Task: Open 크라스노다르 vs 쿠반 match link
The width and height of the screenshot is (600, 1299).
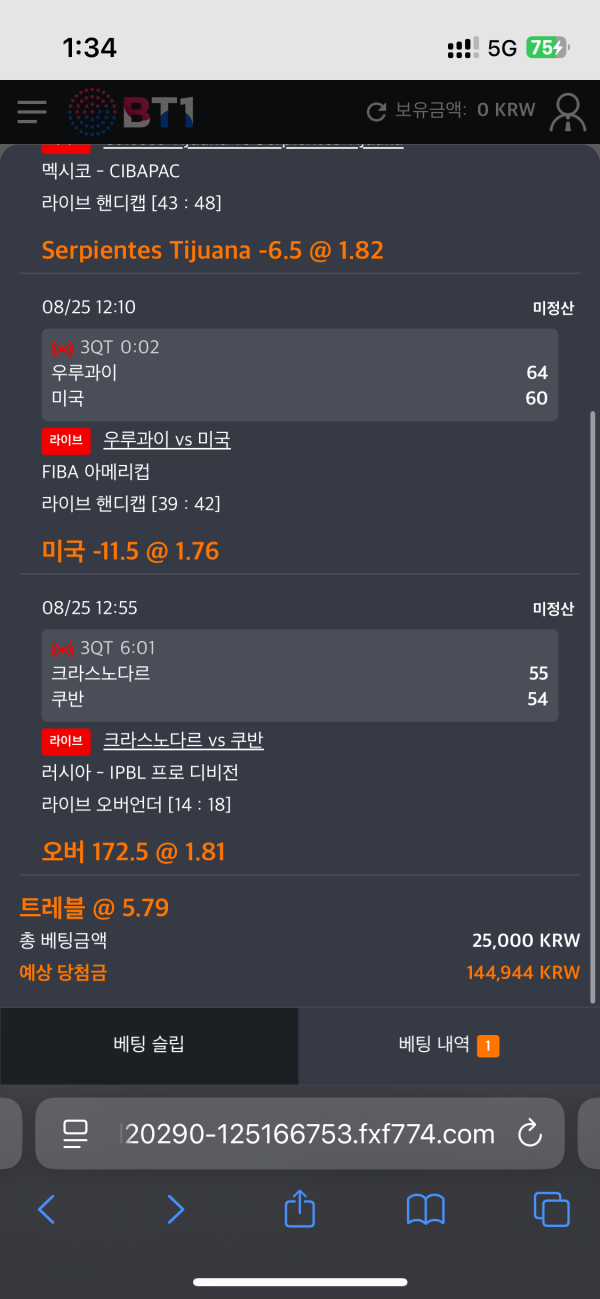Action: coord(183,741)
